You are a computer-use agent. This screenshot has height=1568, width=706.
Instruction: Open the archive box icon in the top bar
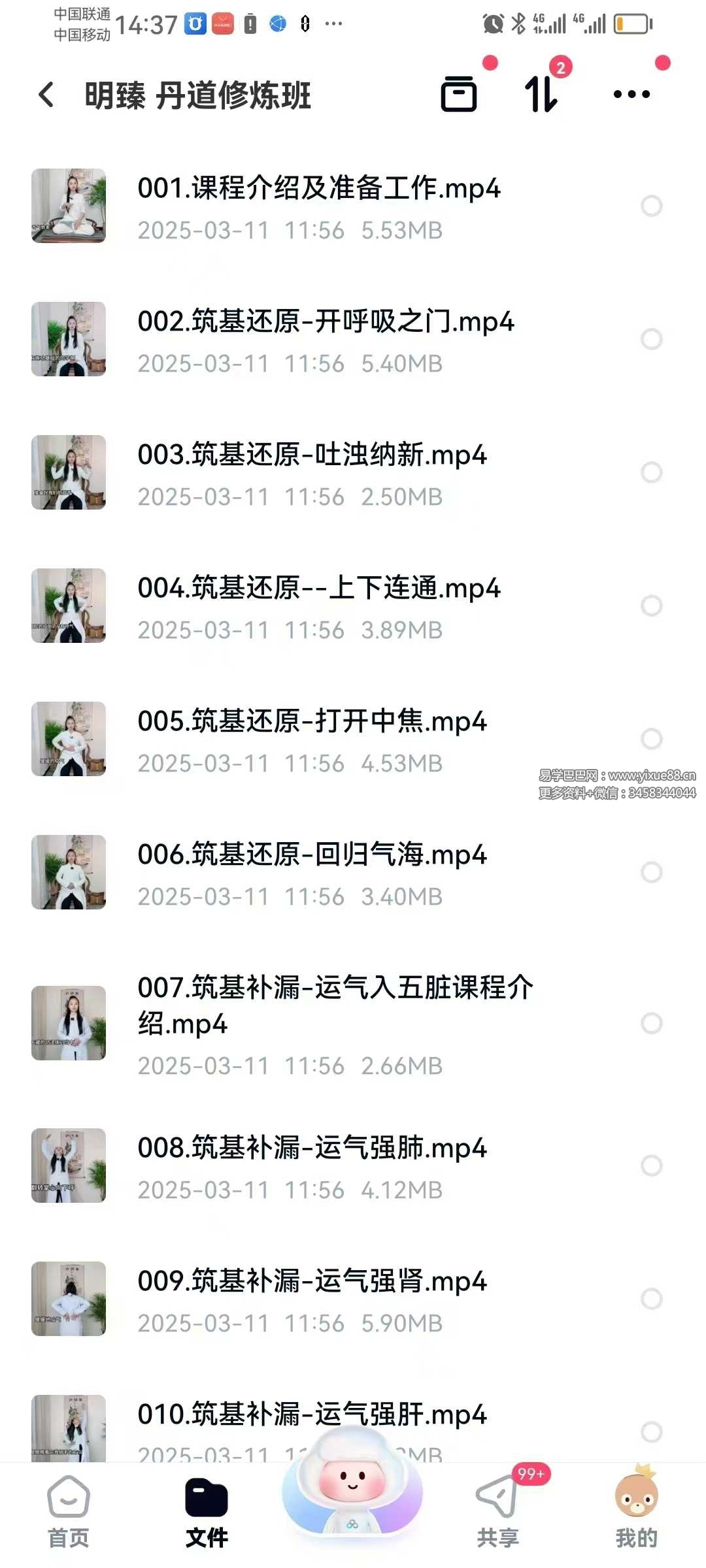[x=459, y=94]
